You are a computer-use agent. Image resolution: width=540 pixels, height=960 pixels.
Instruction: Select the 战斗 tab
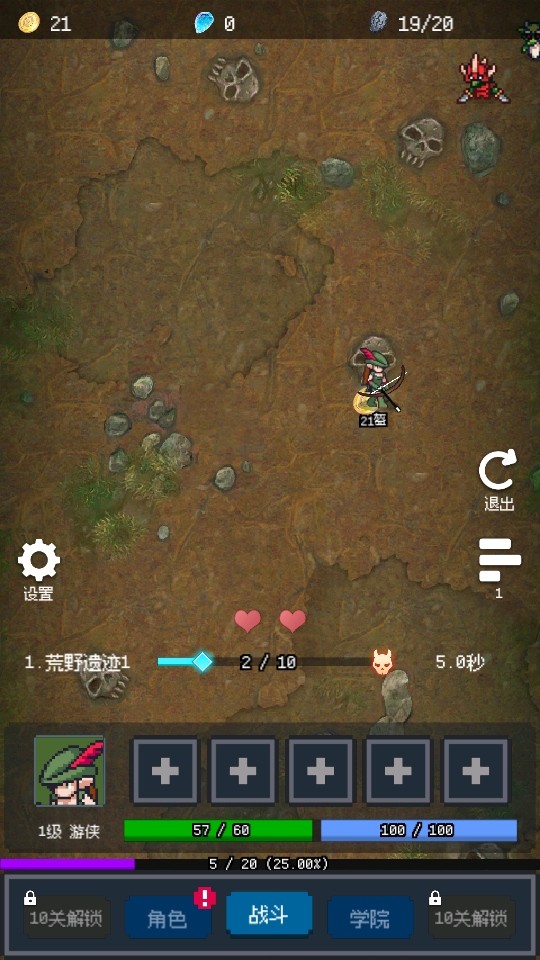pos(269,915)
